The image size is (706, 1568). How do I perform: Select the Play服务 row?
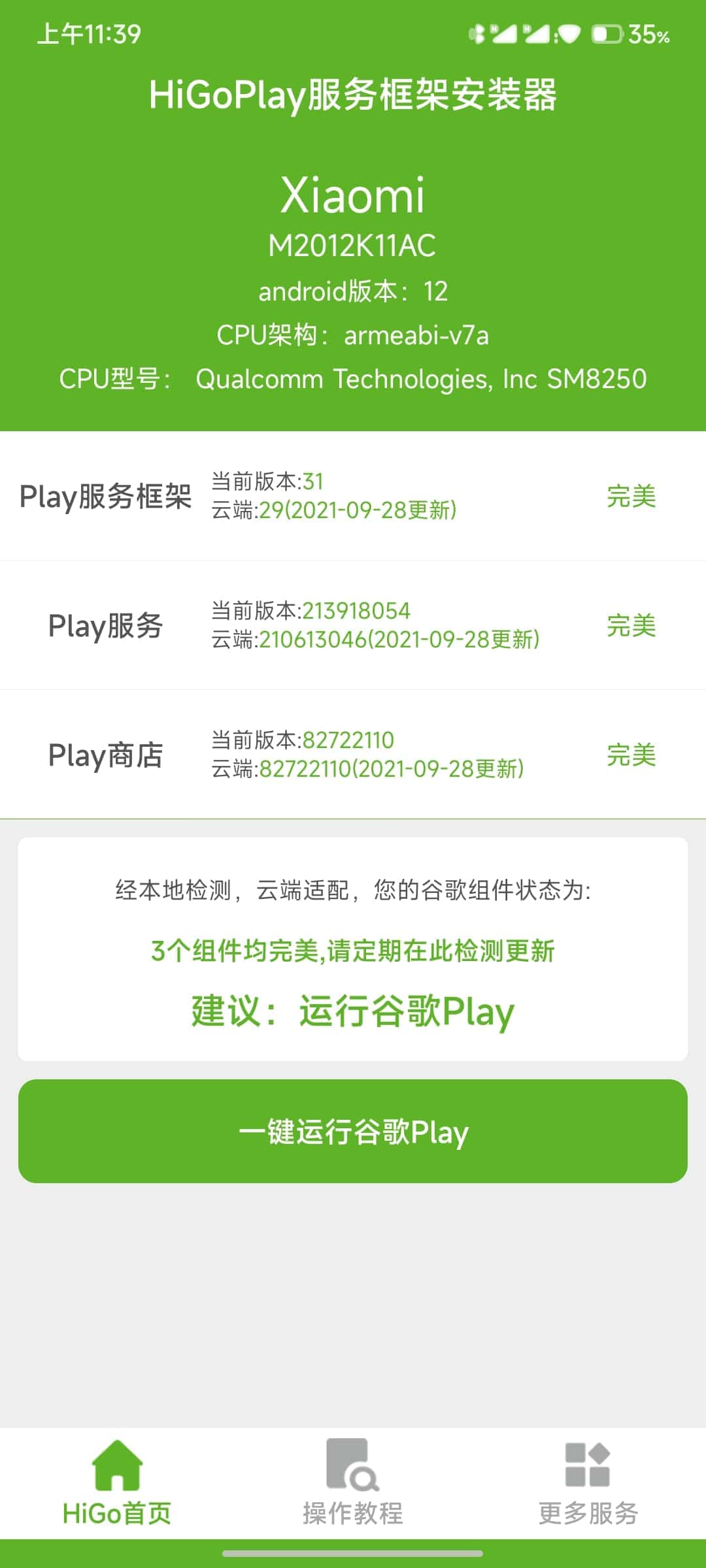[x=353, y=625]
